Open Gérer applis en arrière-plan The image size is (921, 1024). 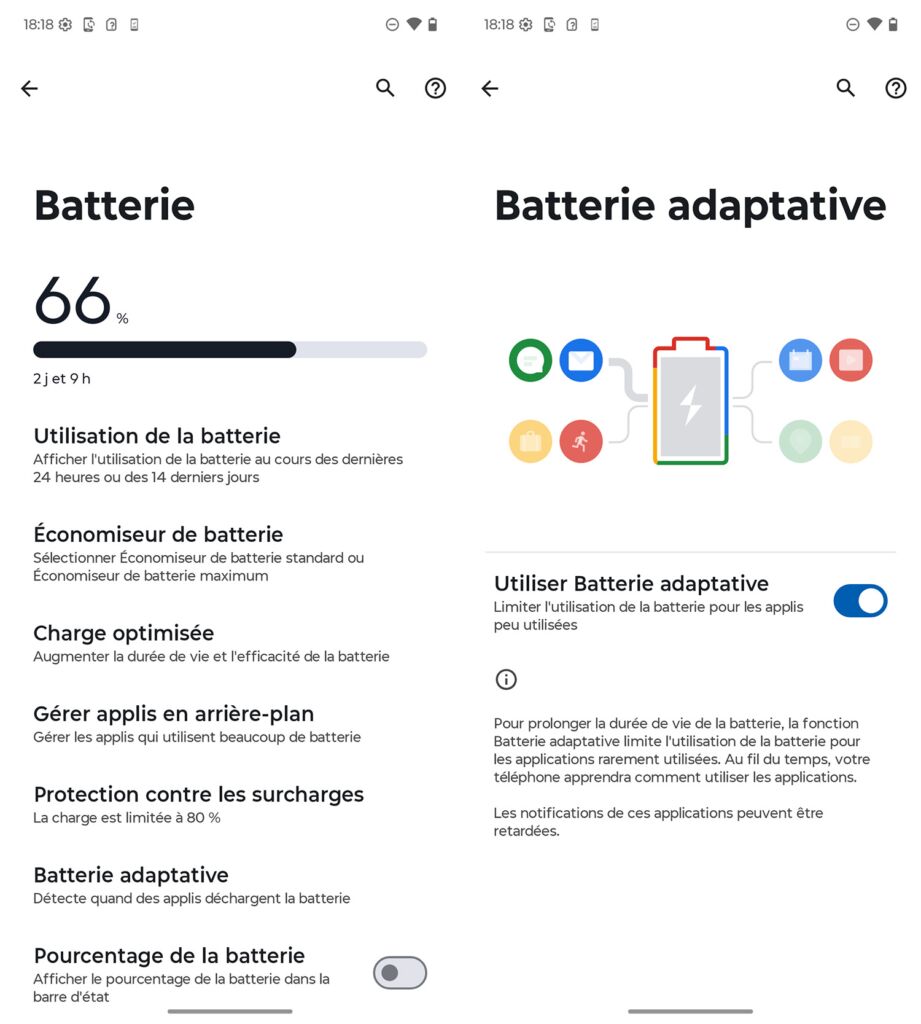174,714
